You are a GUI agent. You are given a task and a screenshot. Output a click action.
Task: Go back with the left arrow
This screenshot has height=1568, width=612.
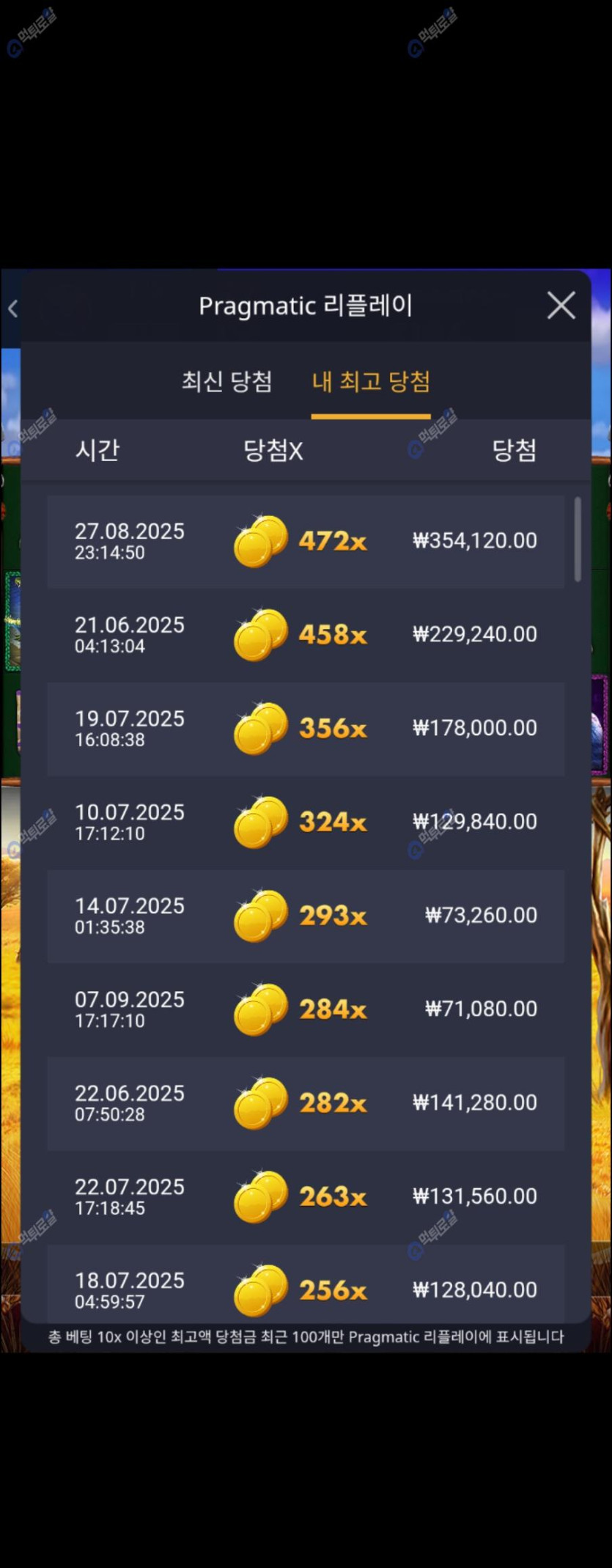12,309
